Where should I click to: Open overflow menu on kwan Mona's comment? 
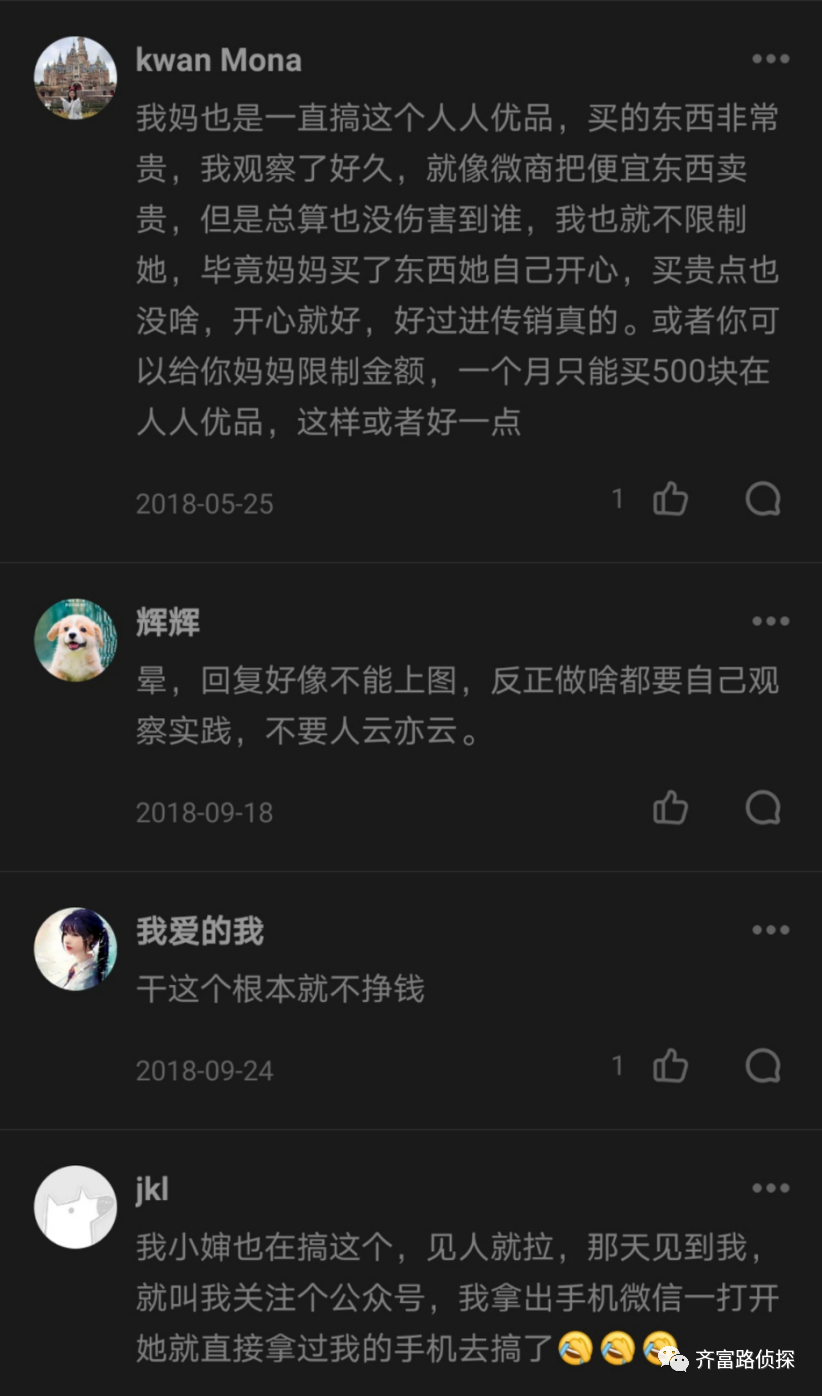click(770, 59)
